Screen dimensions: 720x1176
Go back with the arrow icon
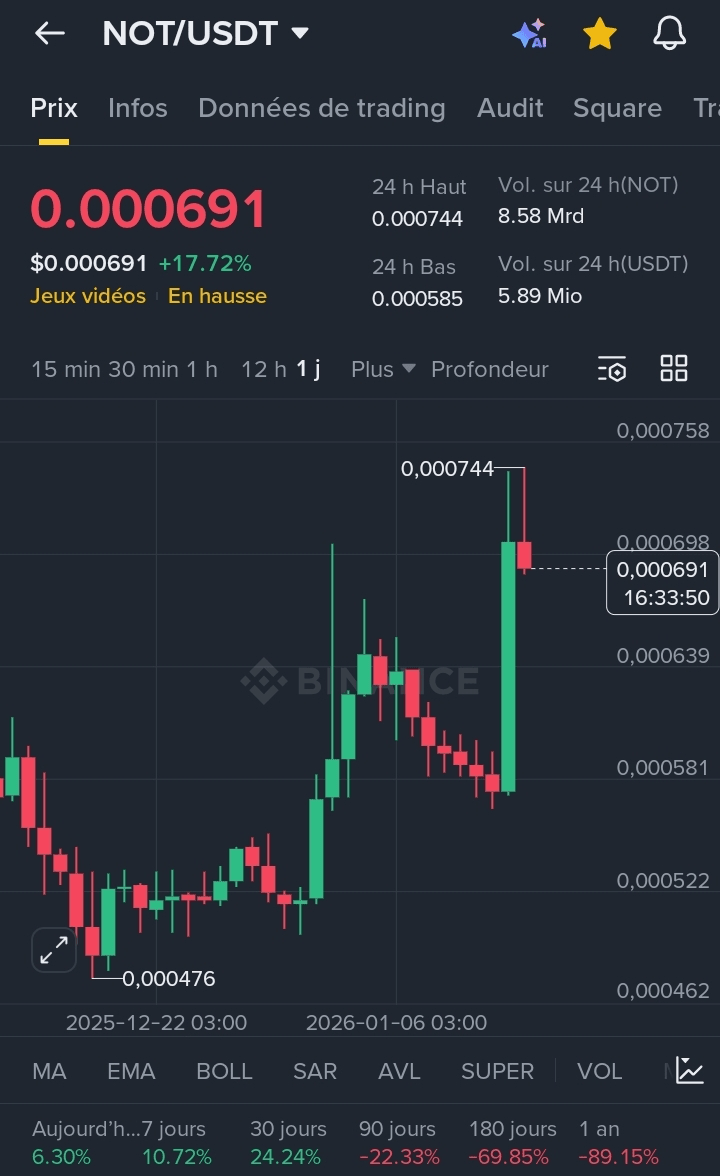click(x=49, y=33)
